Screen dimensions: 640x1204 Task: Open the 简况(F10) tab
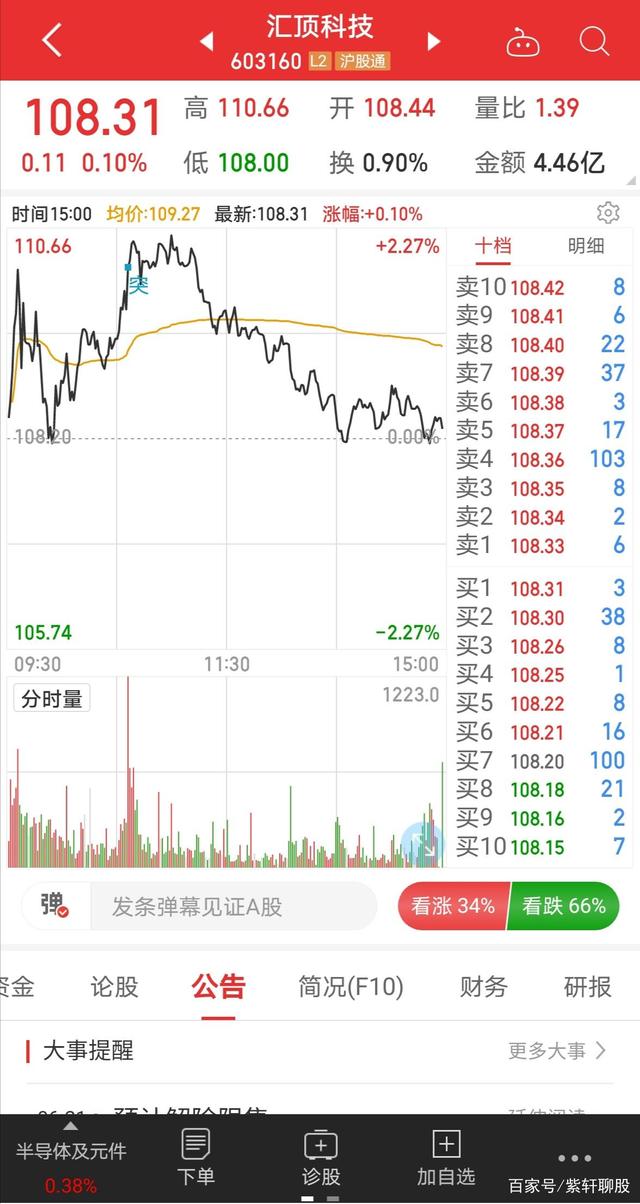point(351,987)
